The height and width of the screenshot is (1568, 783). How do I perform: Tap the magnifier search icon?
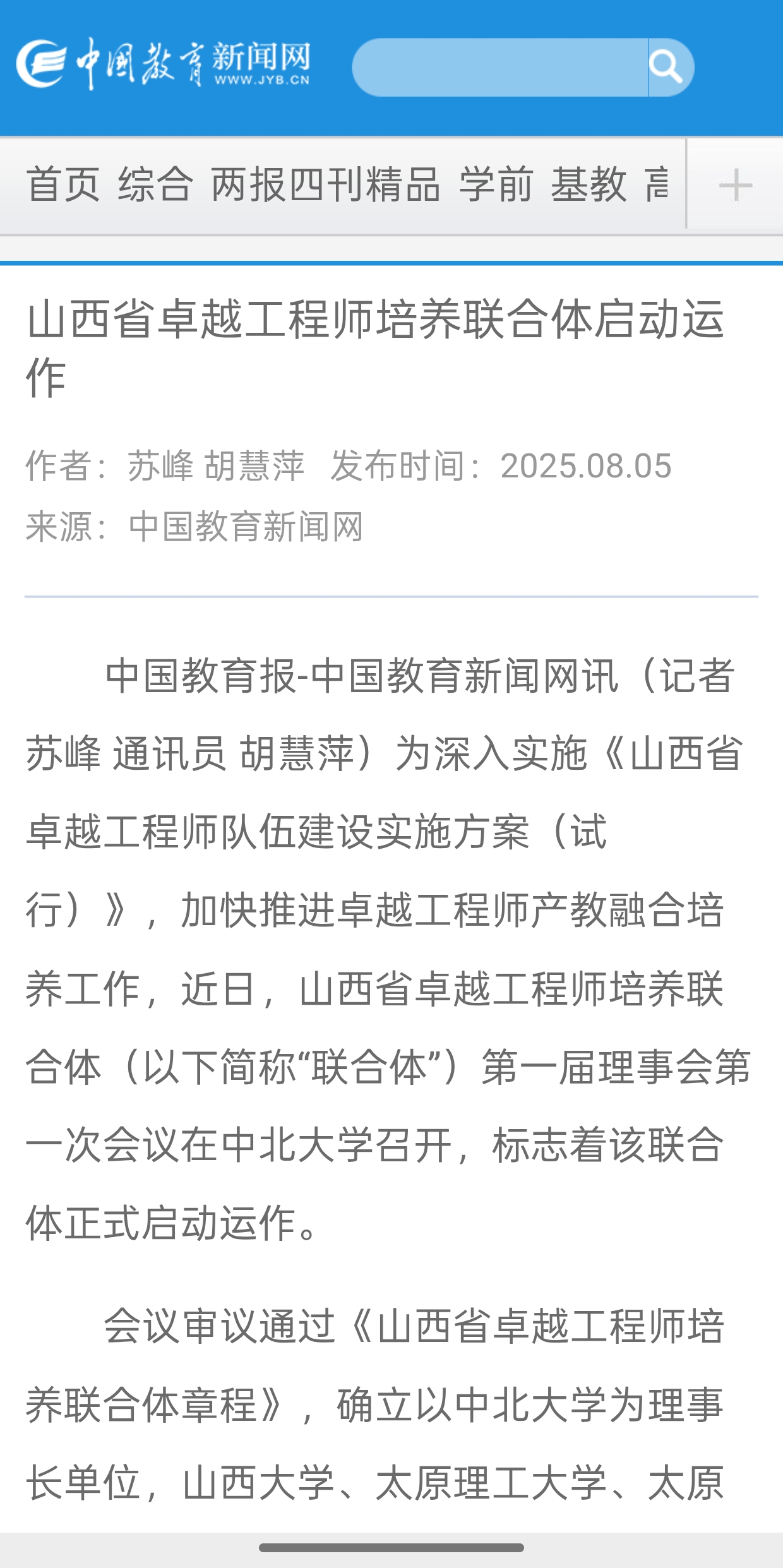[x=669, y=67]
